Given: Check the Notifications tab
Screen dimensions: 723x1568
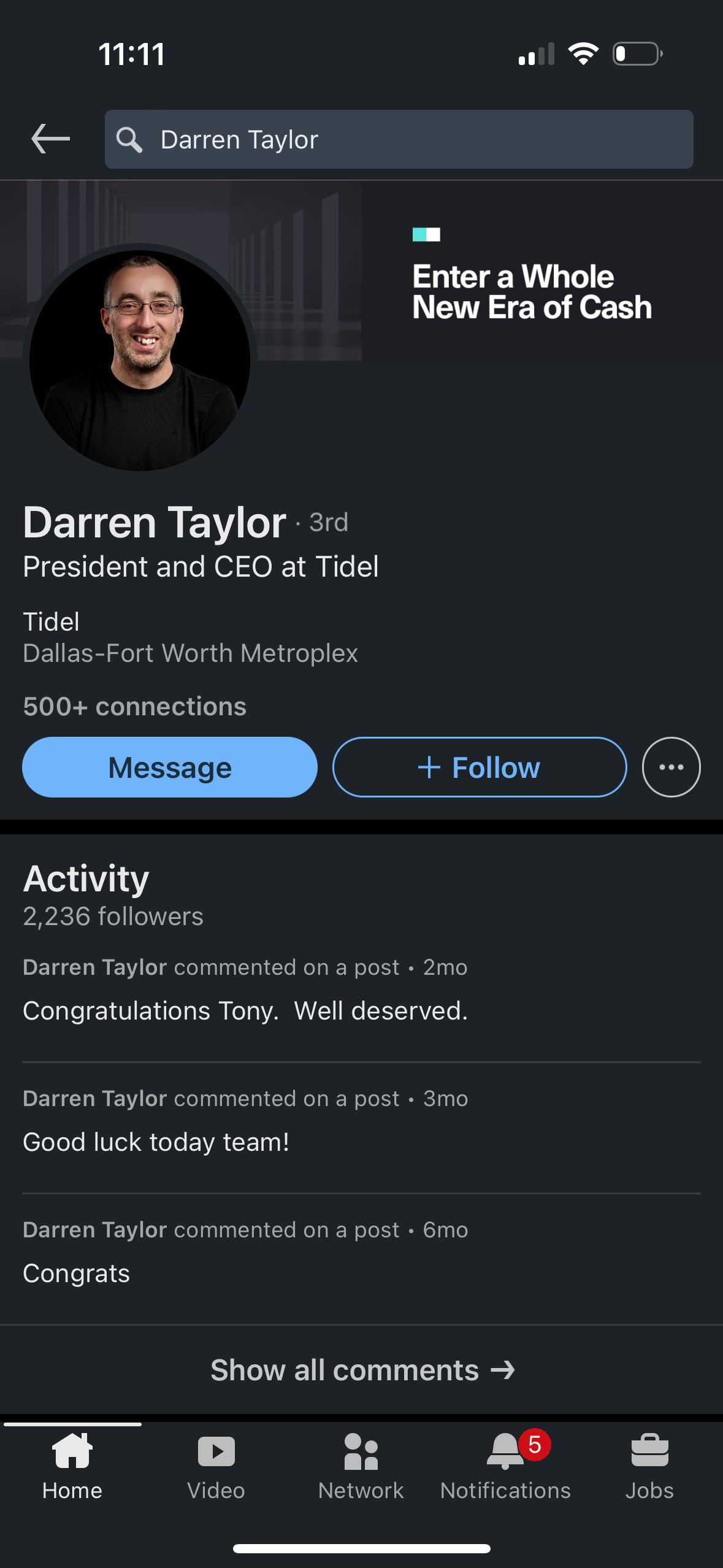Looking at the screenshot, I should point(505,1467).
